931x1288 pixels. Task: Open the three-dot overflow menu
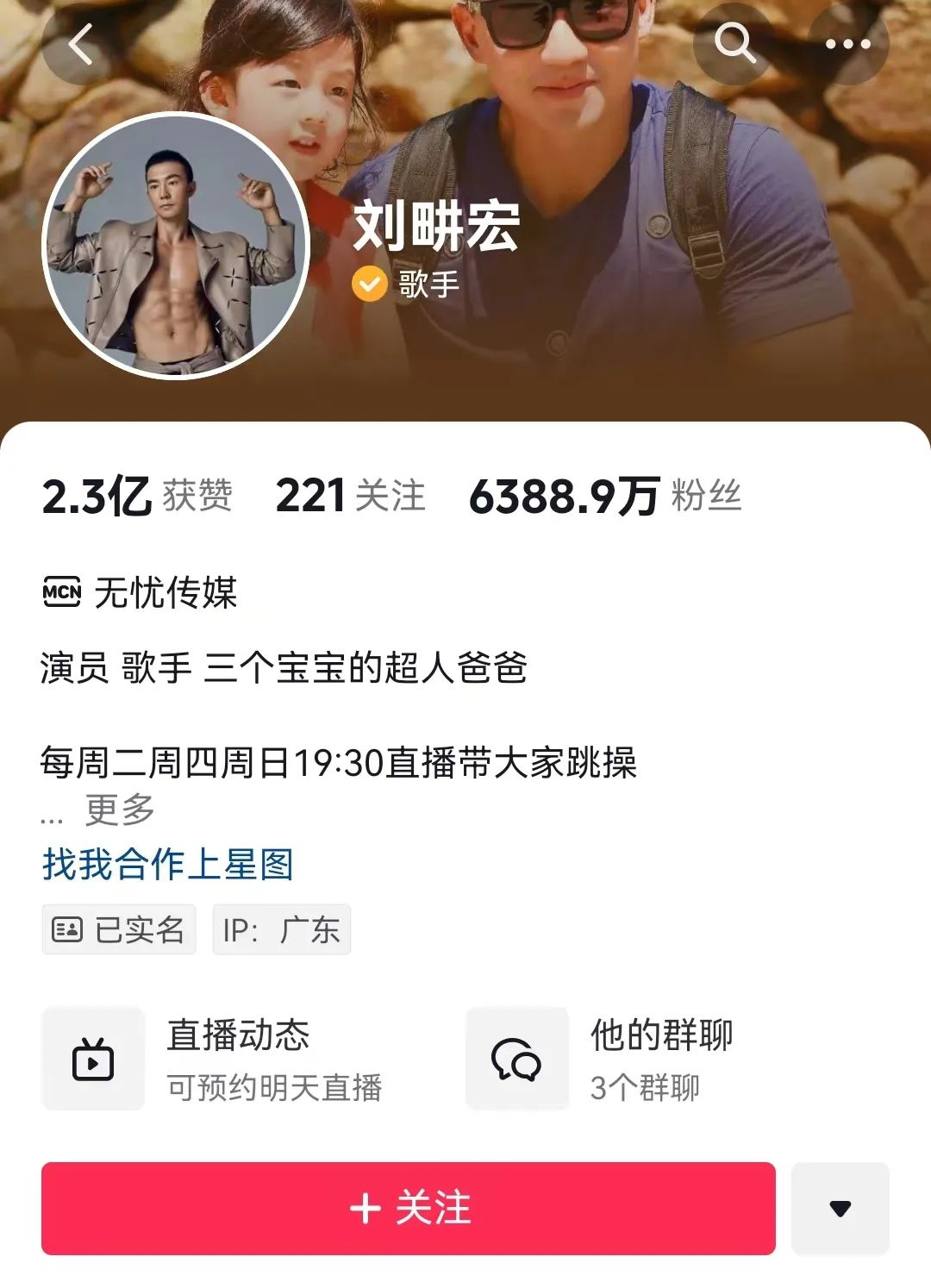pyautogui.click(x=848, y=43)
